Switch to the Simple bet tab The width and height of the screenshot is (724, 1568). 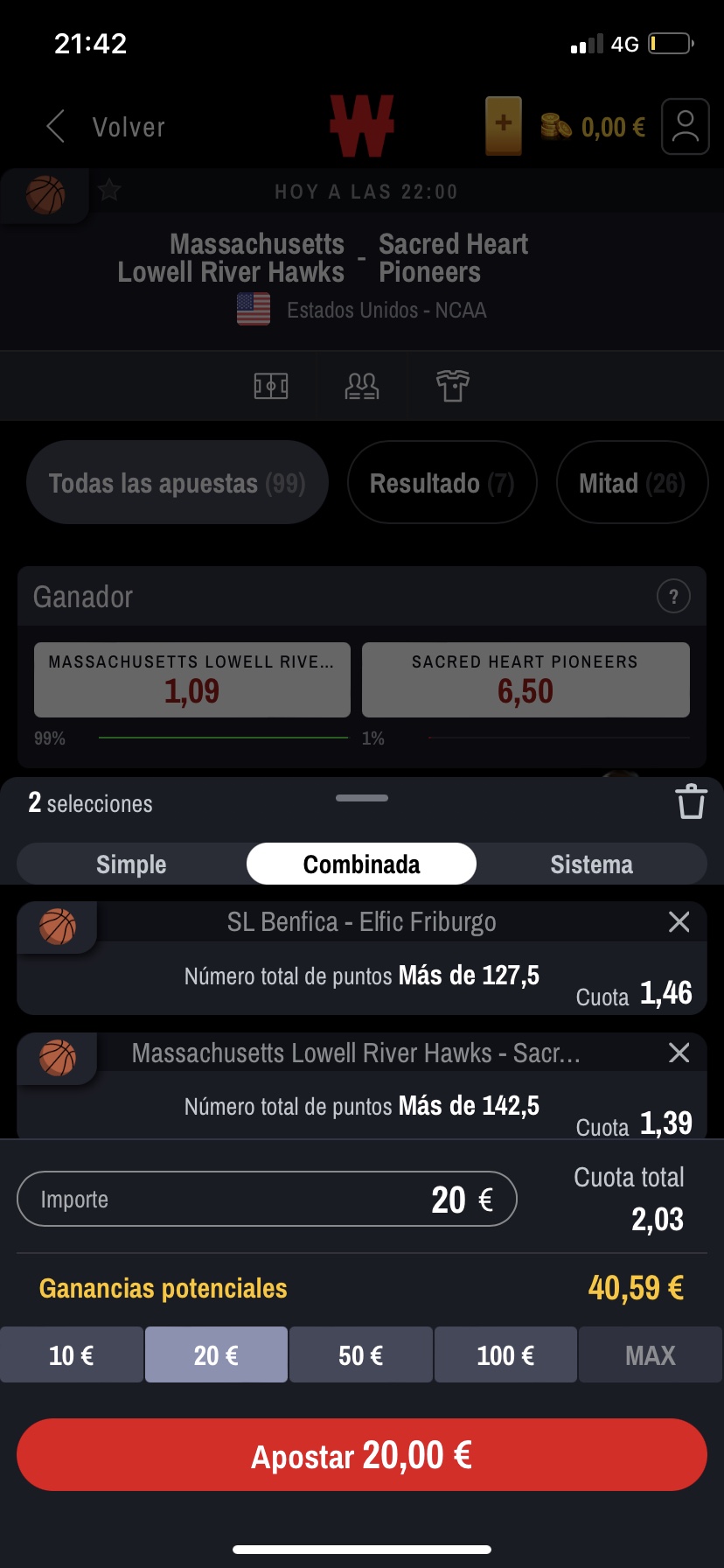click(131, 864)
